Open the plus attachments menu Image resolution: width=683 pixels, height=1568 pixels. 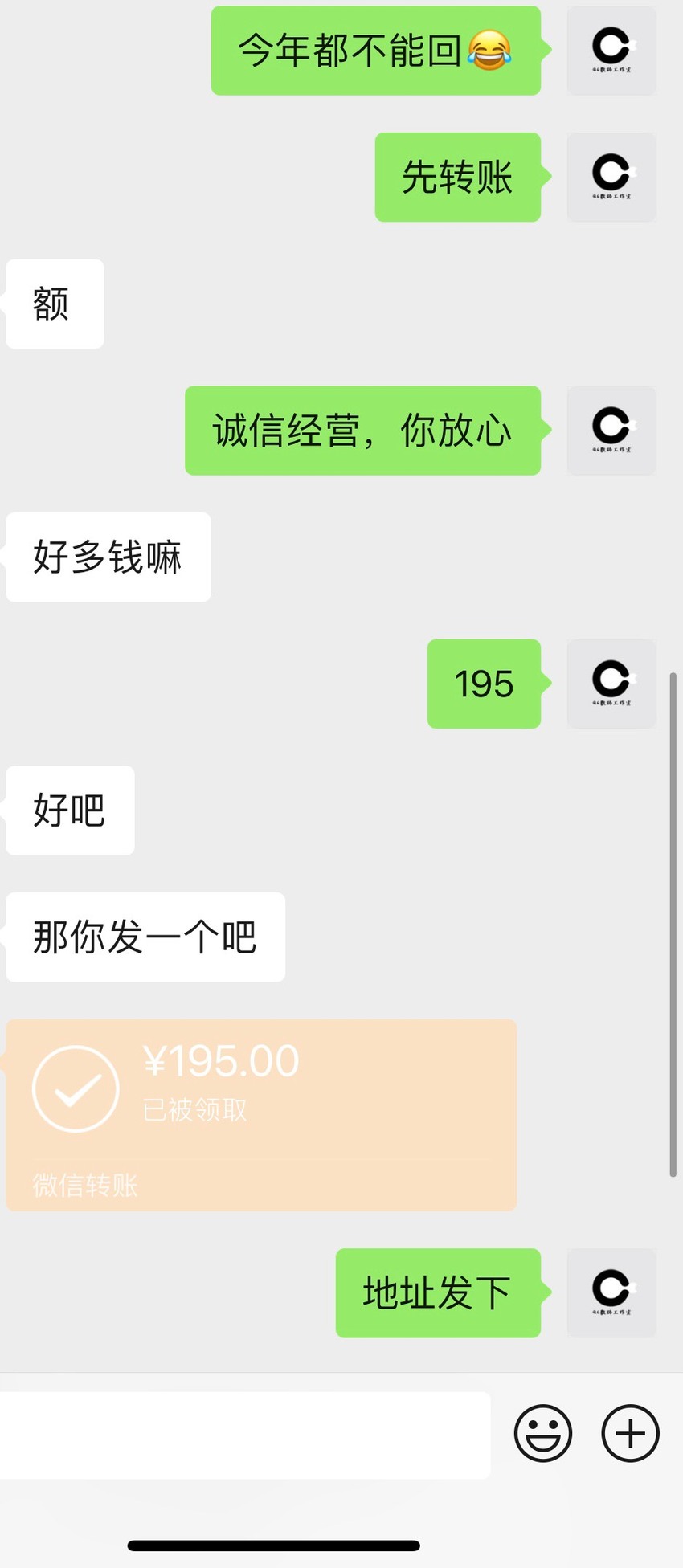pos(631,1433)
